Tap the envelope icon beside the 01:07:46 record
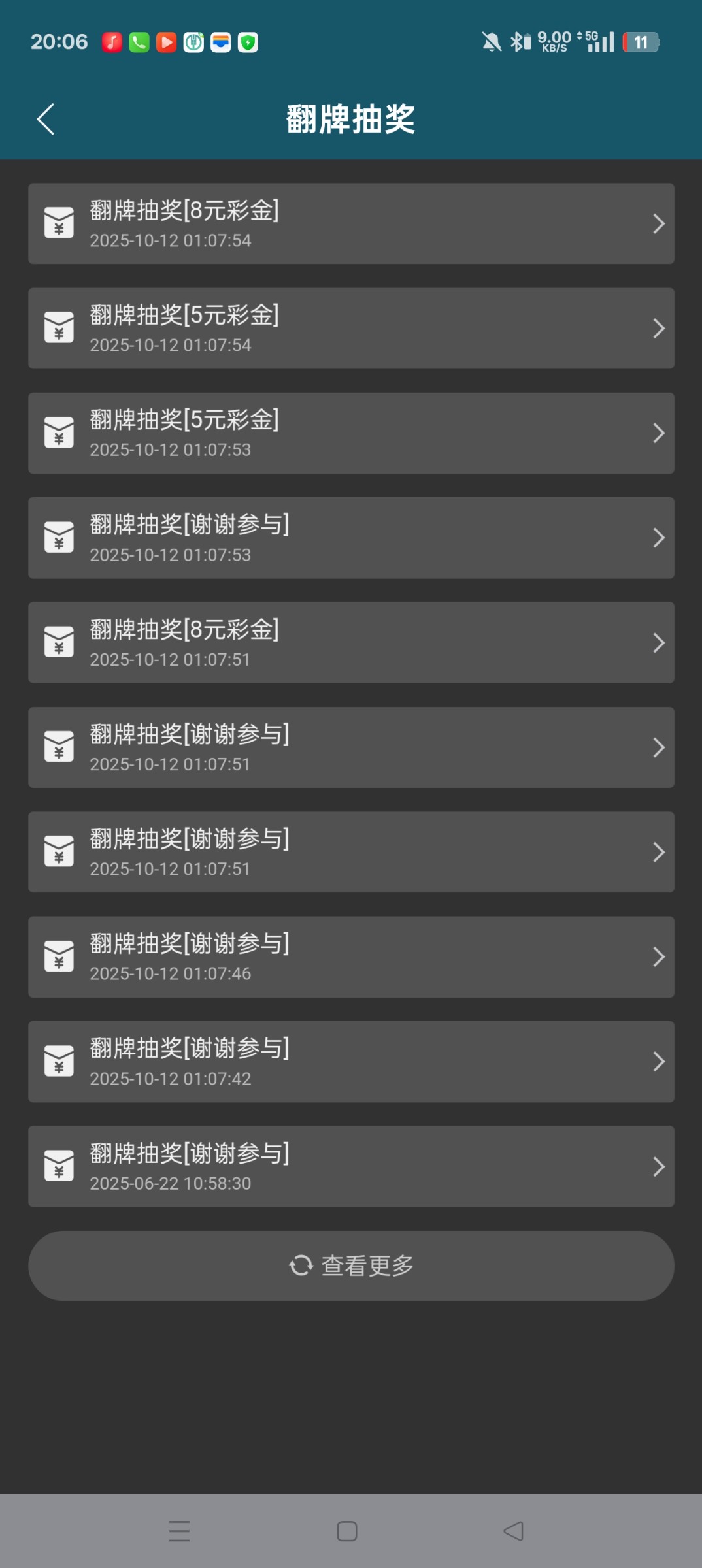The height and width of the screenshot is (1568, 702). click(x=59, y=956)
